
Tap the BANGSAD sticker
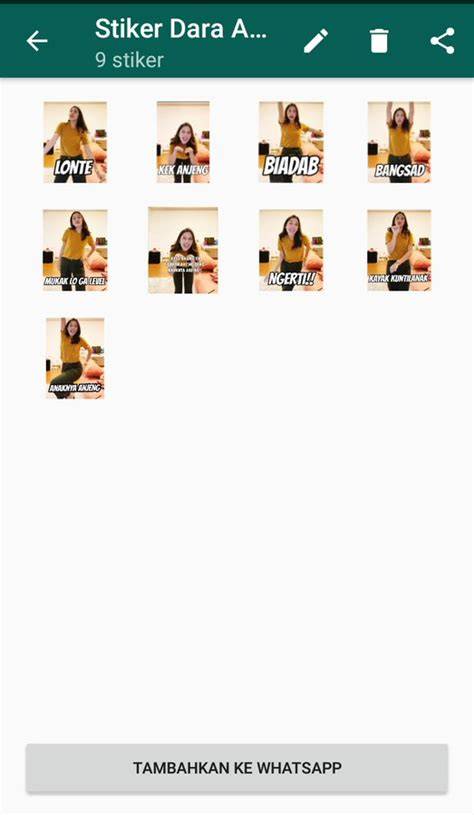click(x=399, y=142)
